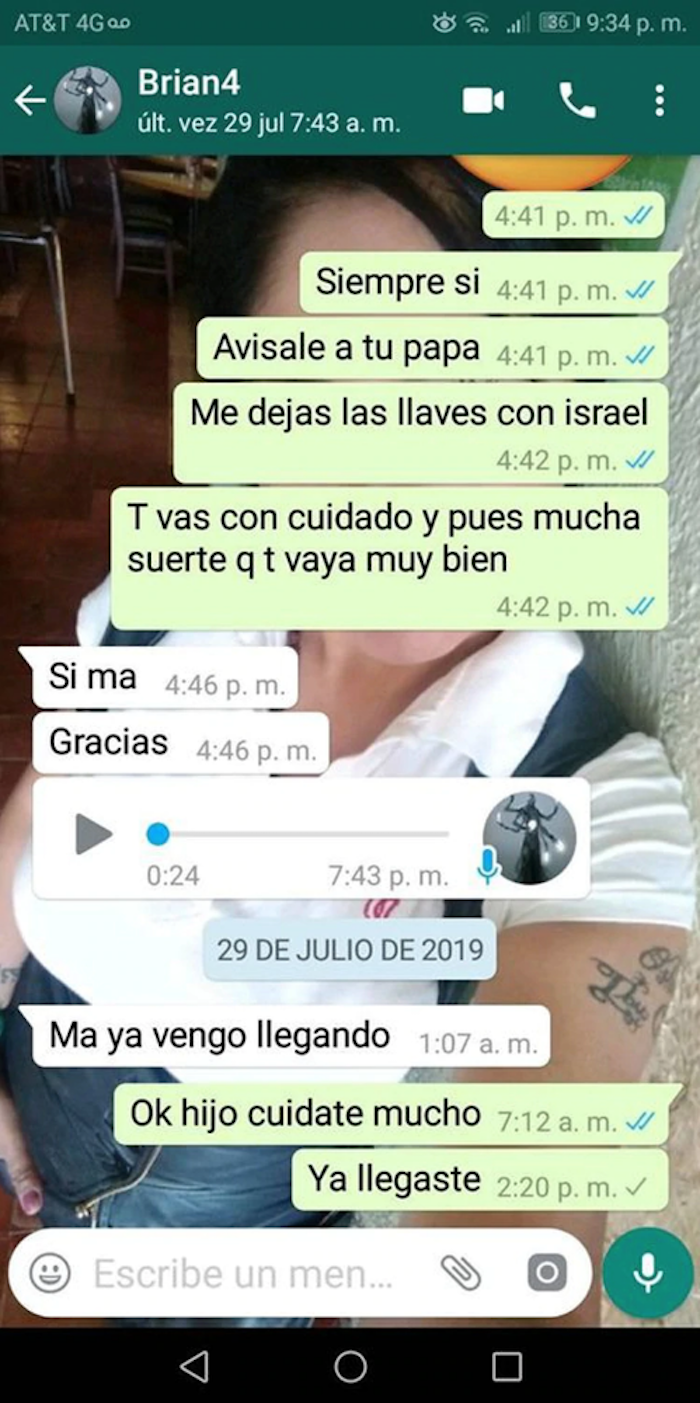Open the overflow menu
Screen dimensions: 700x1403
point(659,100)
